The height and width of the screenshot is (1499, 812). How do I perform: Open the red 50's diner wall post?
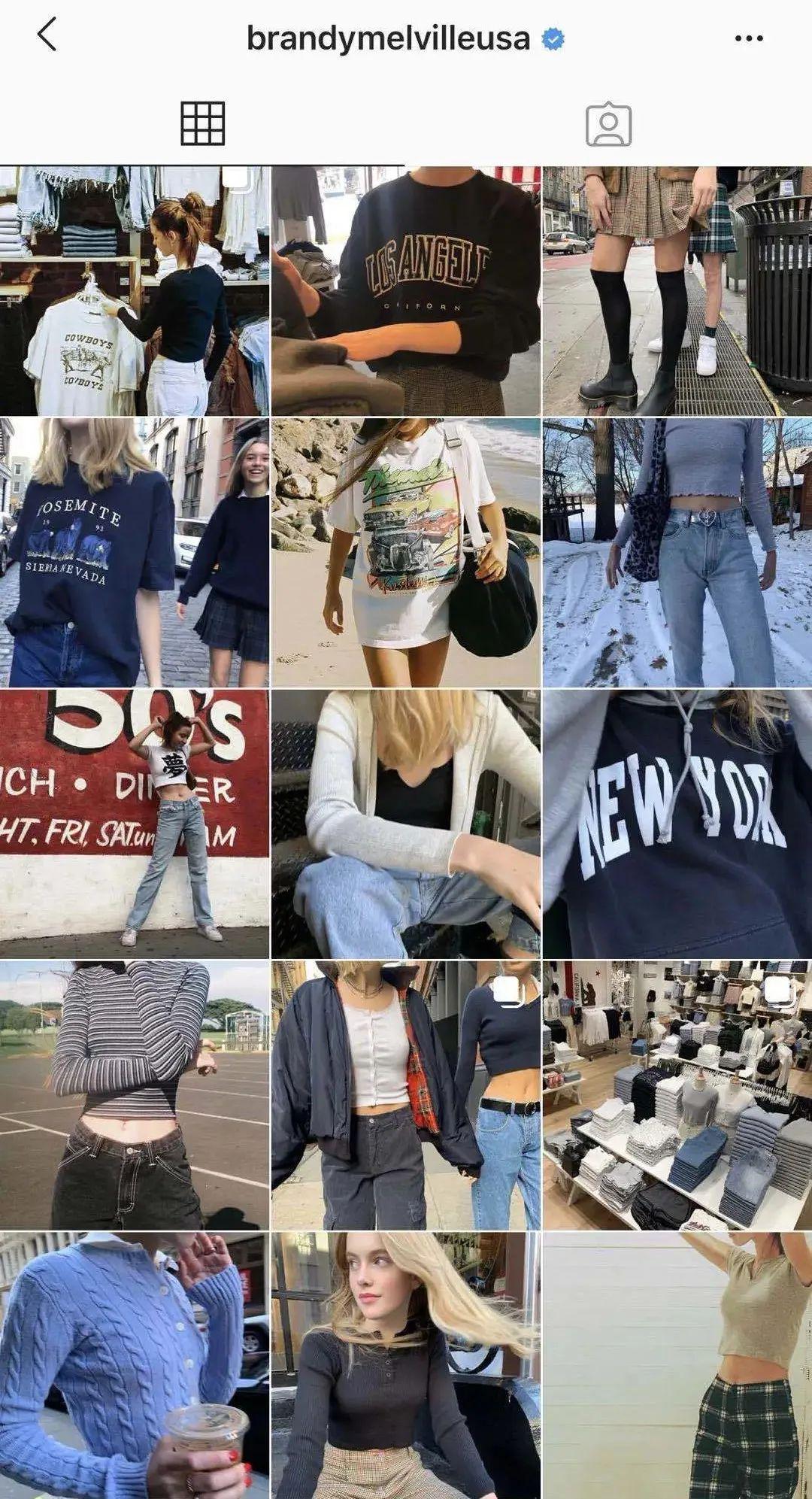pos(135,824)
